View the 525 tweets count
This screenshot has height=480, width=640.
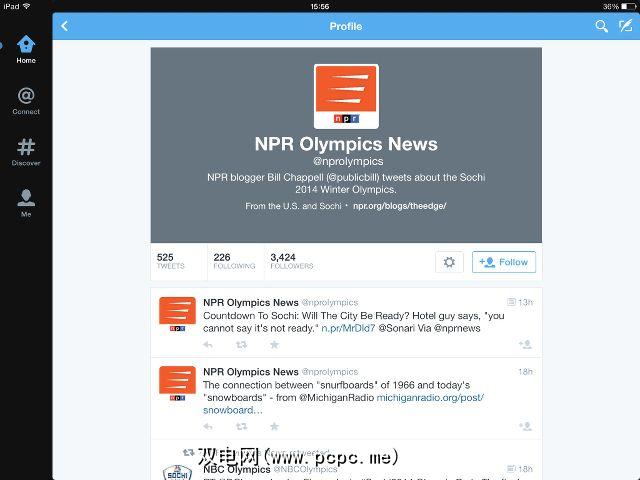[171, 261]
